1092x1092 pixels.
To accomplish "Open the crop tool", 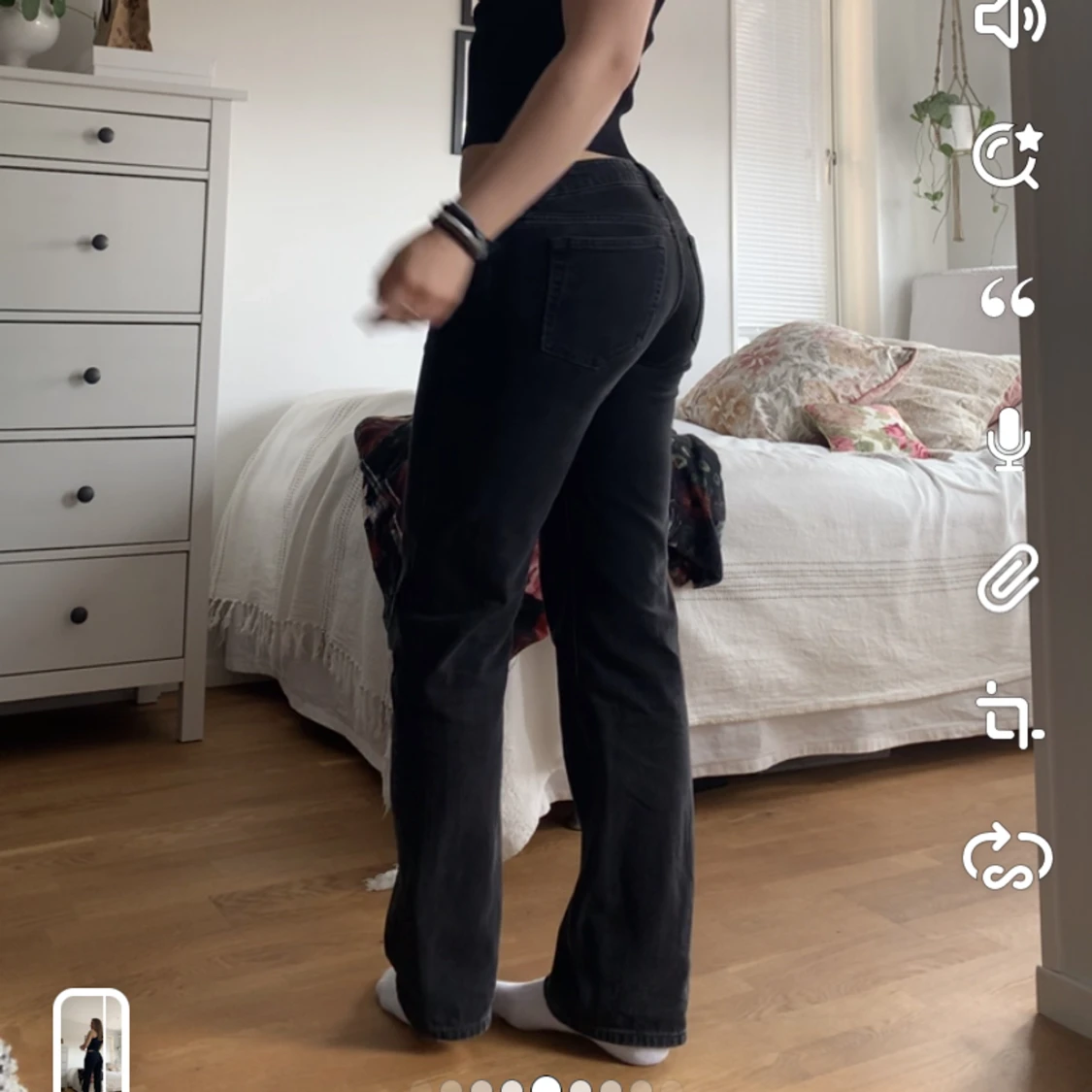I will [x=1009, y=715].
